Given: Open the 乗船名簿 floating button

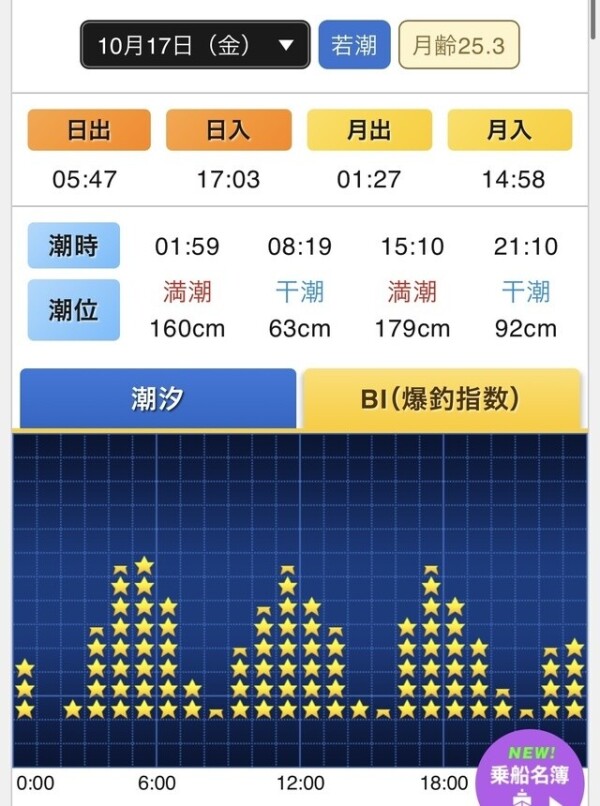Looking at the screenshot, I should (x=534, y=772).
